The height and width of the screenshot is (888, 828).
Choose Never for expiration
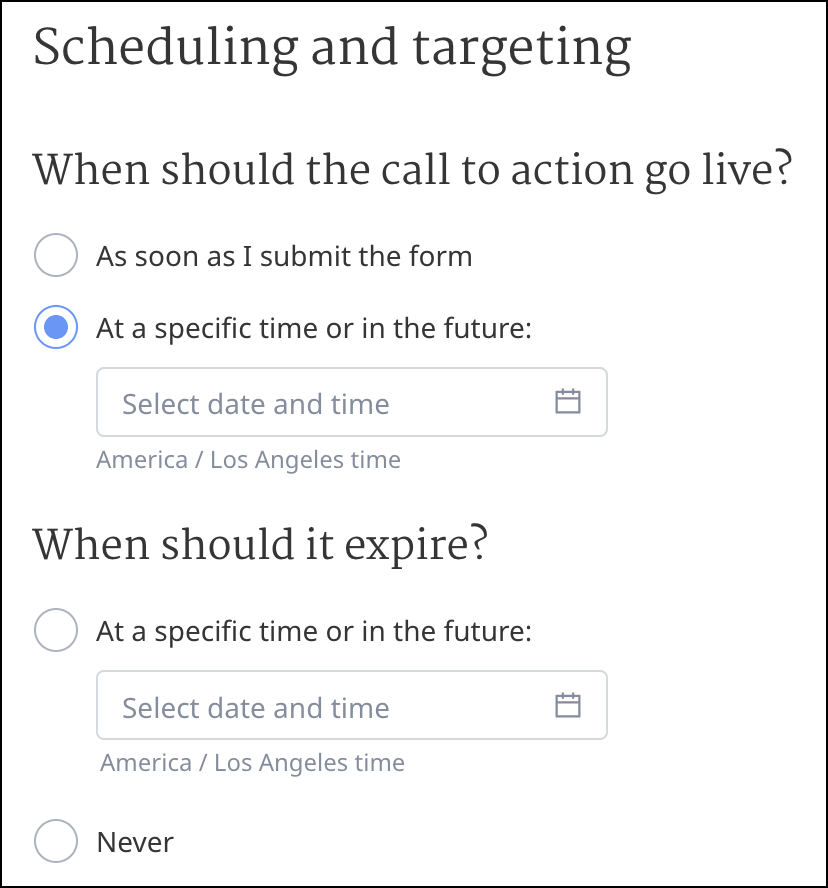click(x=56, y=842)
